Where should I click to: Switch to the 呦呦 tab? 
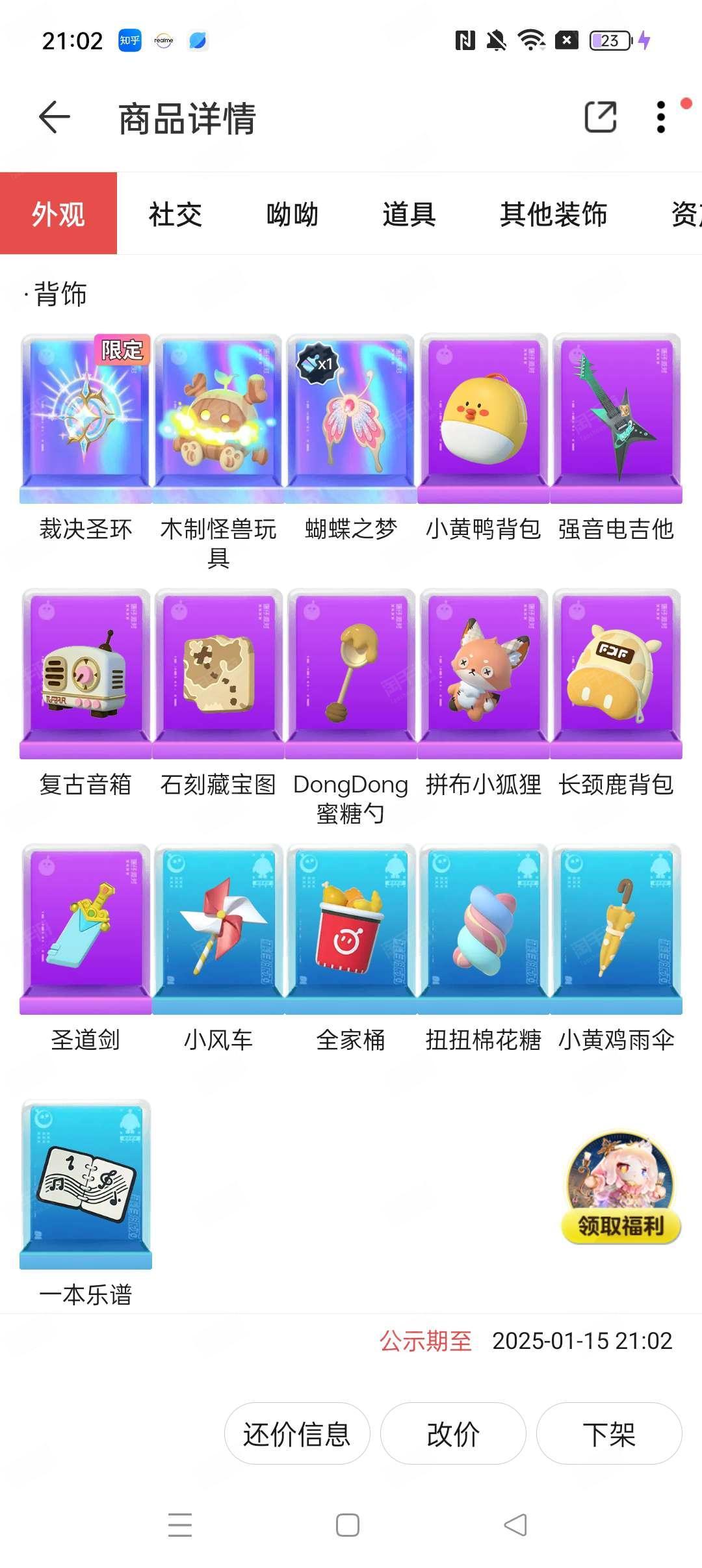[292, 214]
